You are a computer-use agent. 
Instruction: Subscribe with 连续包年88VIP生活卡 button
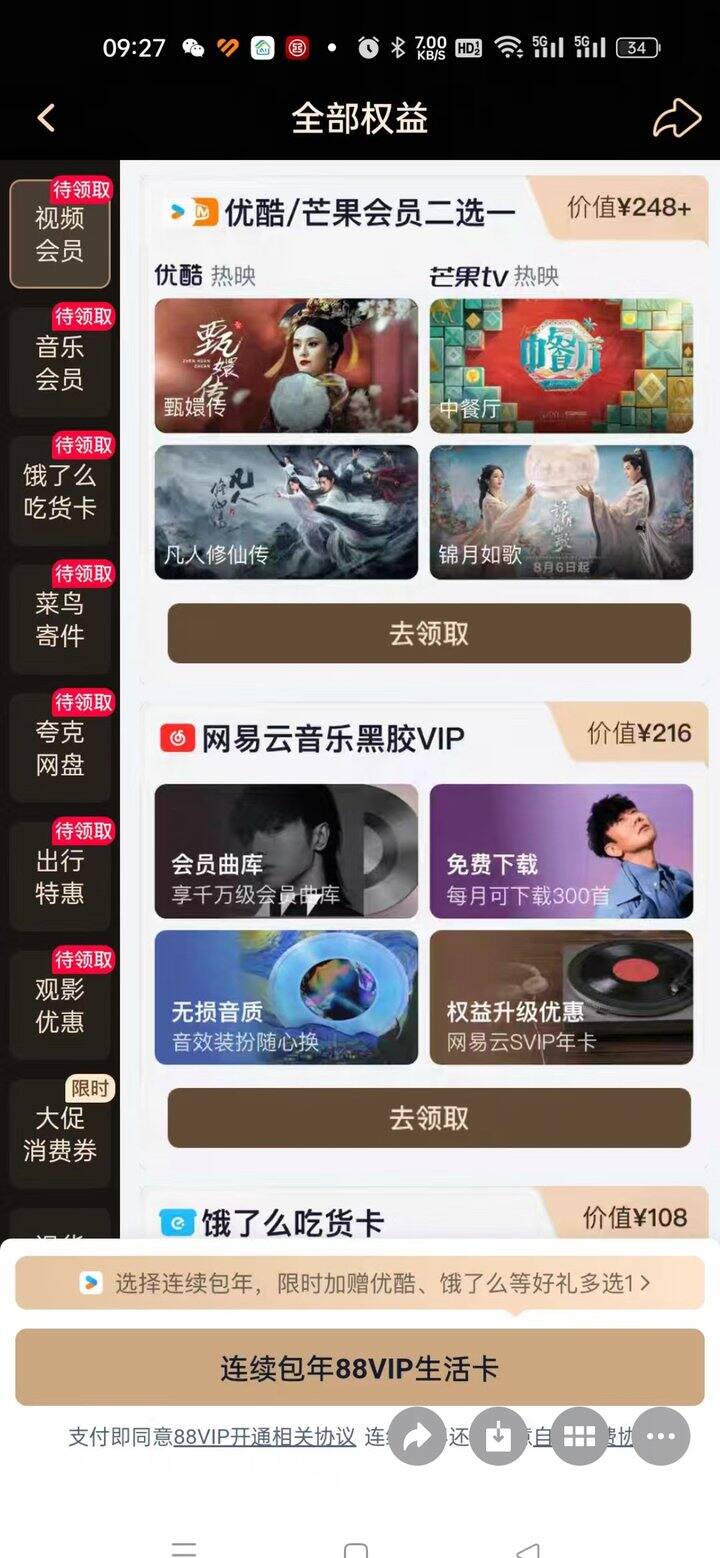[360, 1368]
